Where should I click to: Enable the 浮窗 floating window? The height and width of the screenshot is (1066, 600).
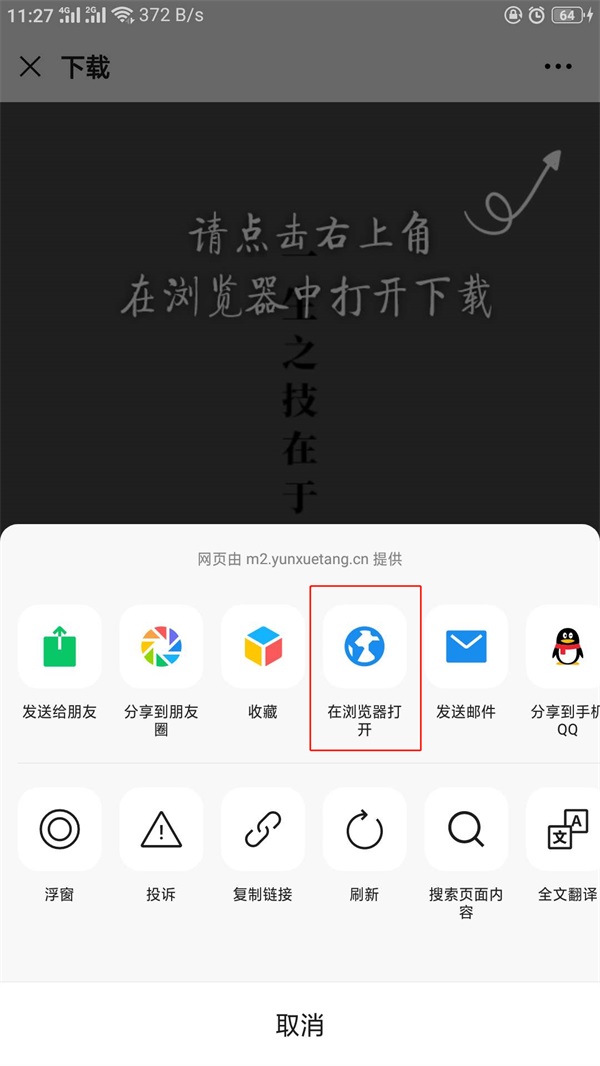pyautogui.click(x=59, y=829)
